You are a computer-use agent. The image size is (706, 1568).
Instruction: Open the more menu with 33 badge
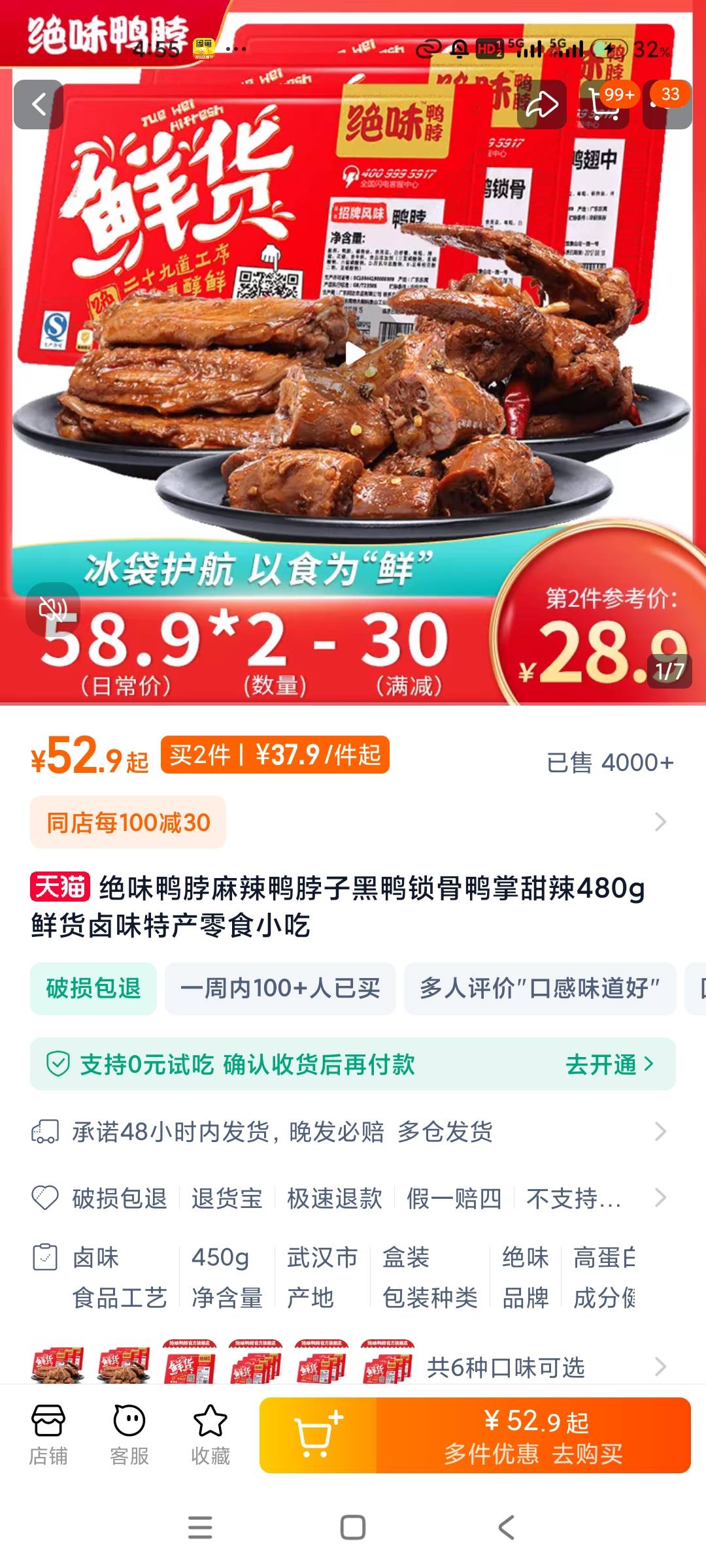[x=667, y=105]
